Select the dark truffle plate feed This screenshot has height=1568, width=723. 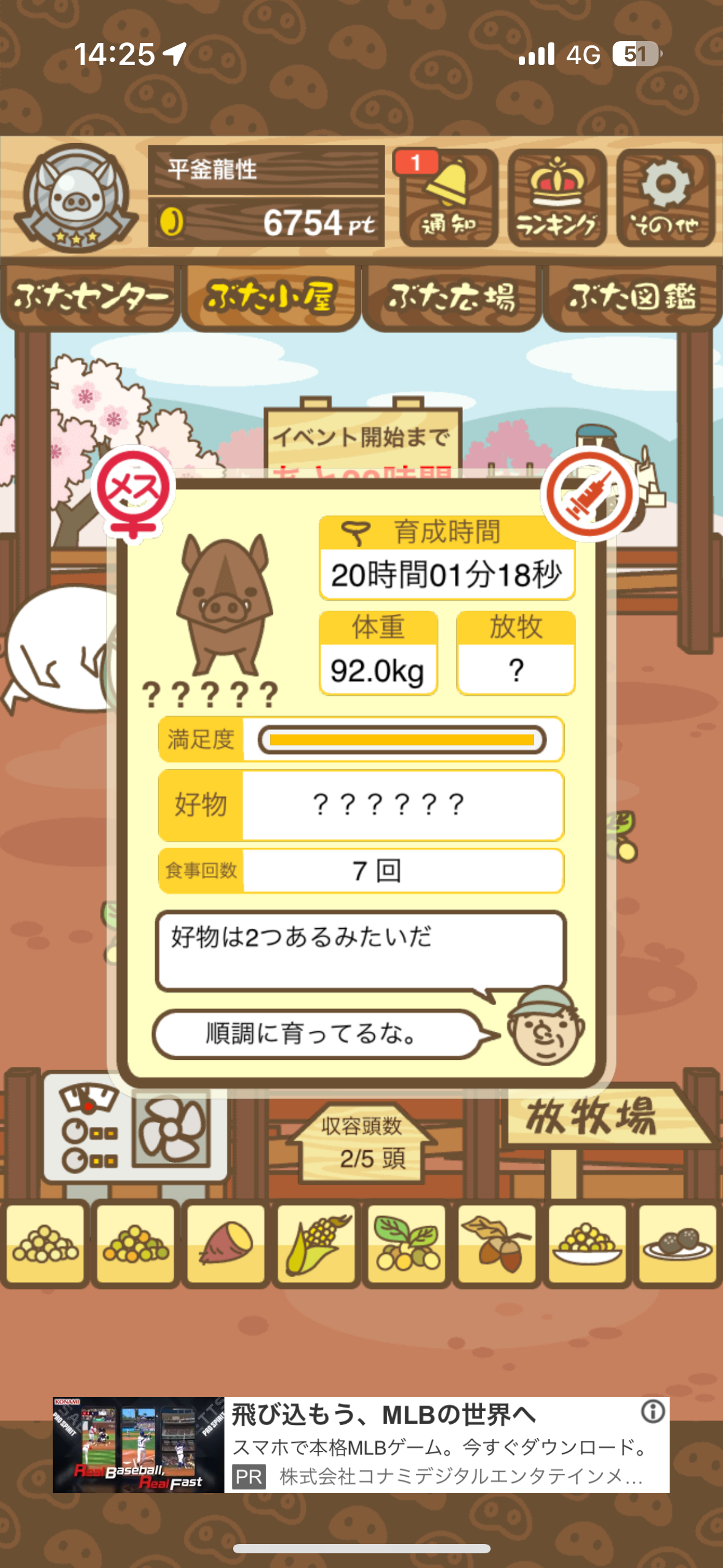[677, 1244]
